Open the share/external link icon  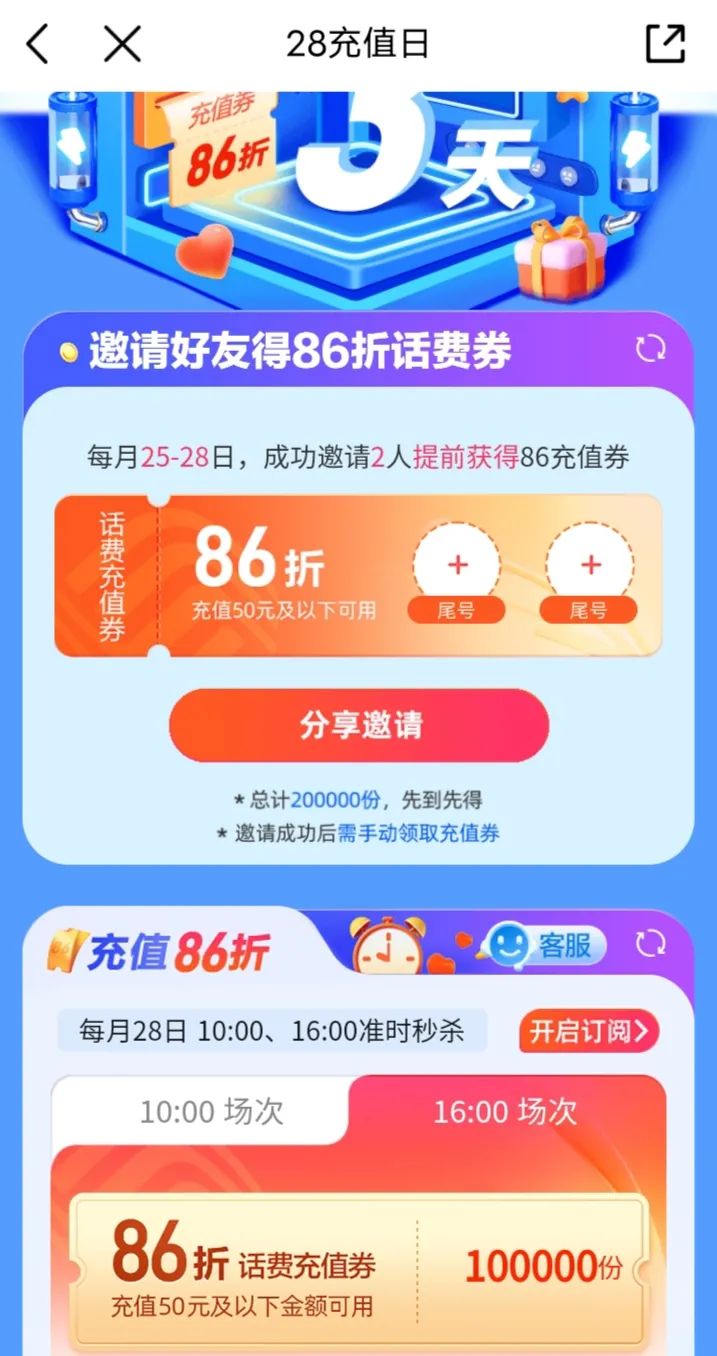[665, 44]
